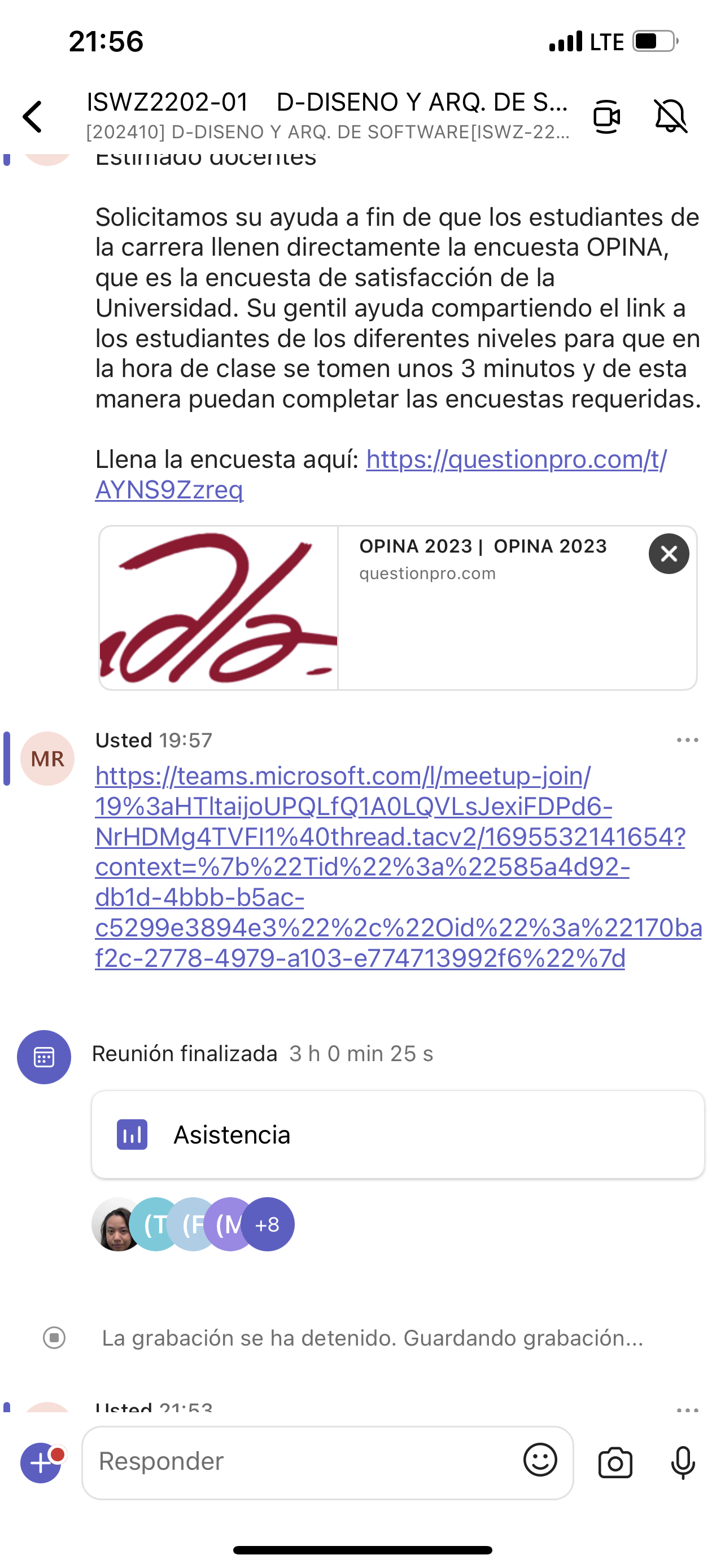725x1568 pixels.
Task: Record a voice message with the microphone
Action: (683, 1462)
